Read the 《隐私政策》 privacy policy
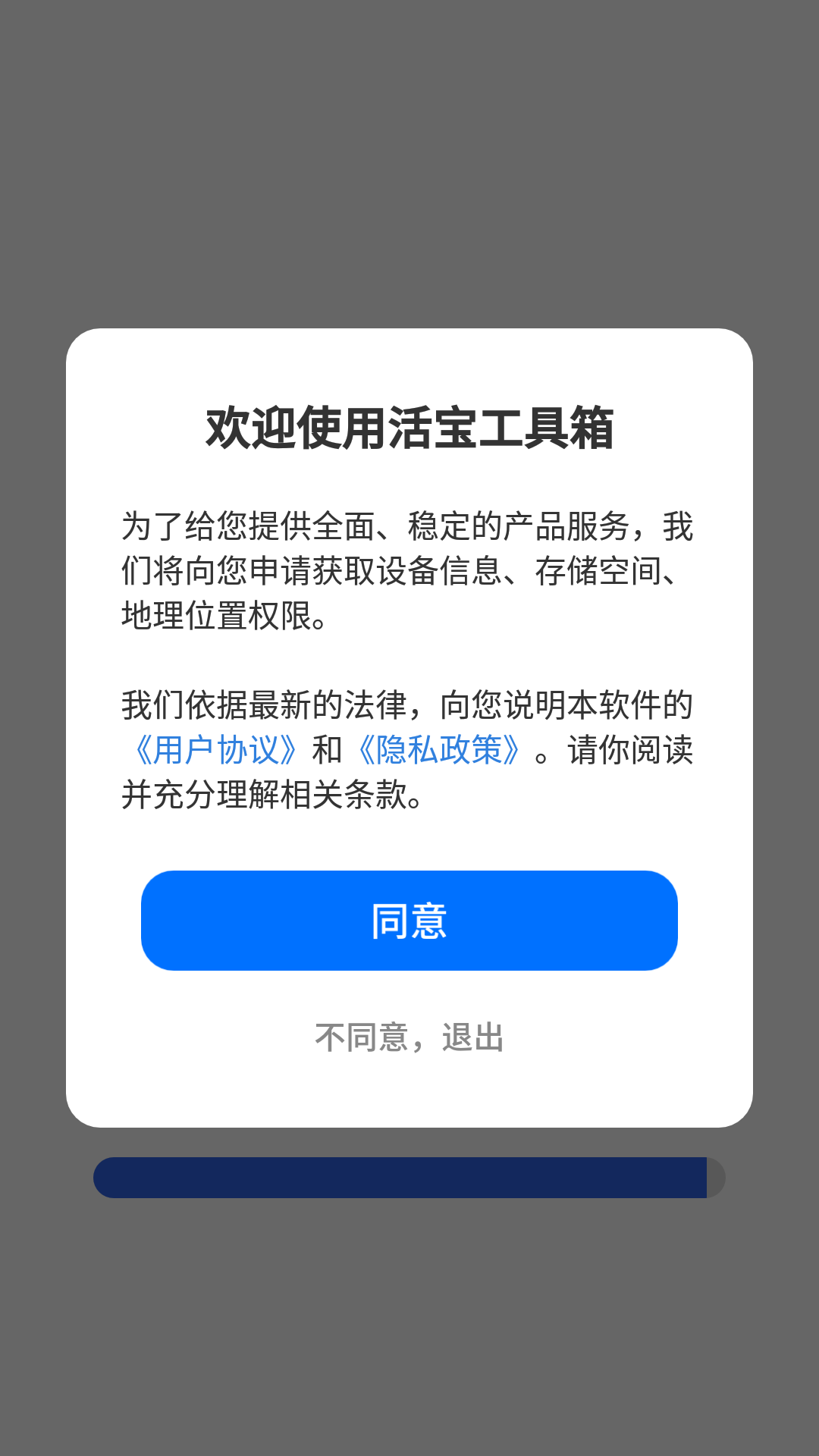This screenshot has height=1456, width=819. pos(438,750)
